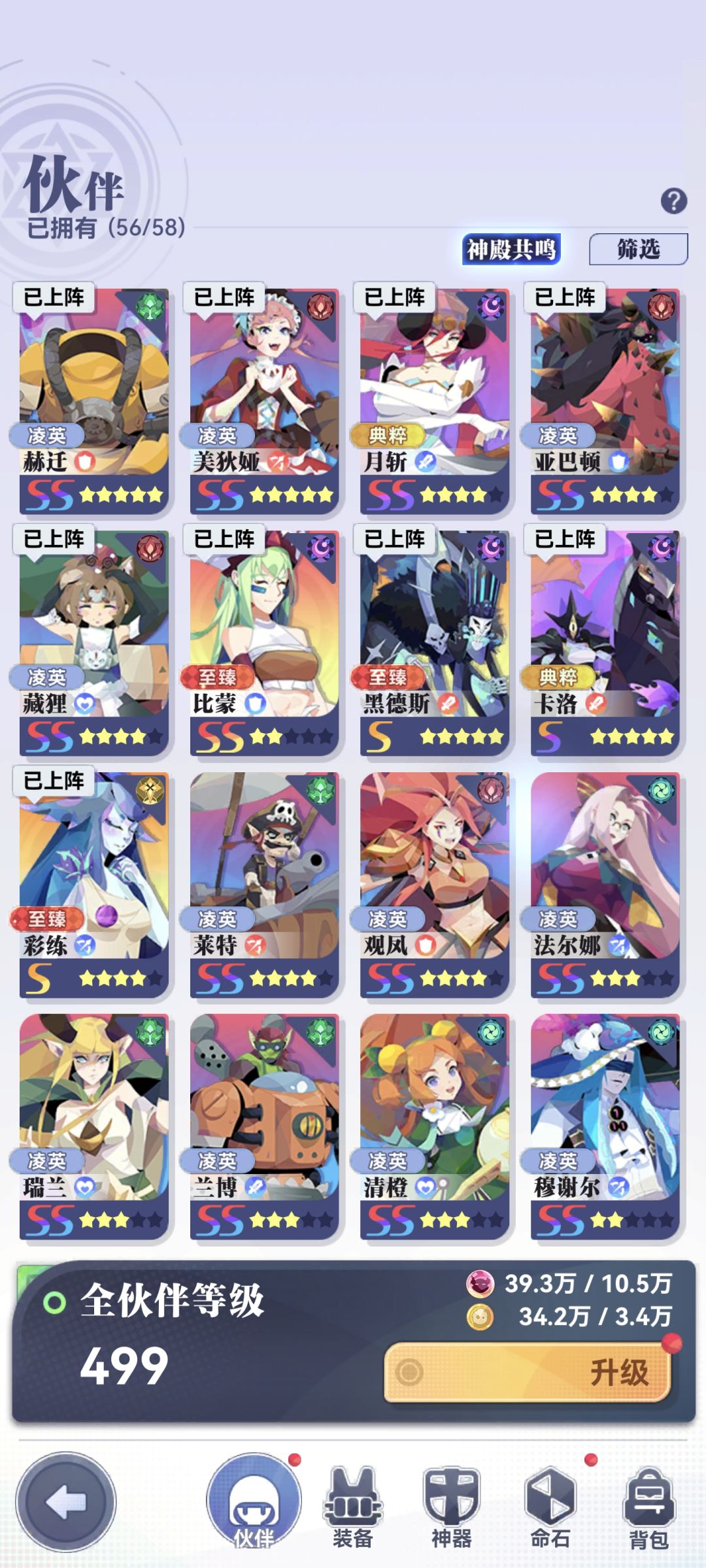Image resolution: width=706 pixels, height=1568 pixels.
Task: Open the help question mark icon
Action: pyautogui.click(x=673, y=201)
